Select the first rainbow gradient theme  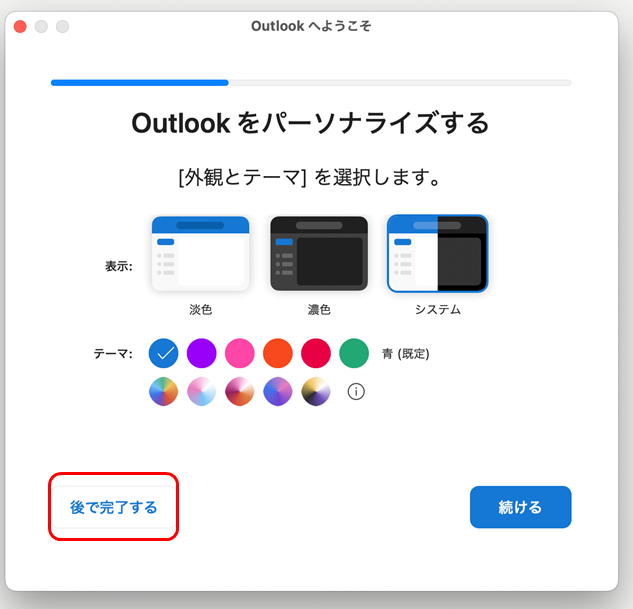[164, 392]
